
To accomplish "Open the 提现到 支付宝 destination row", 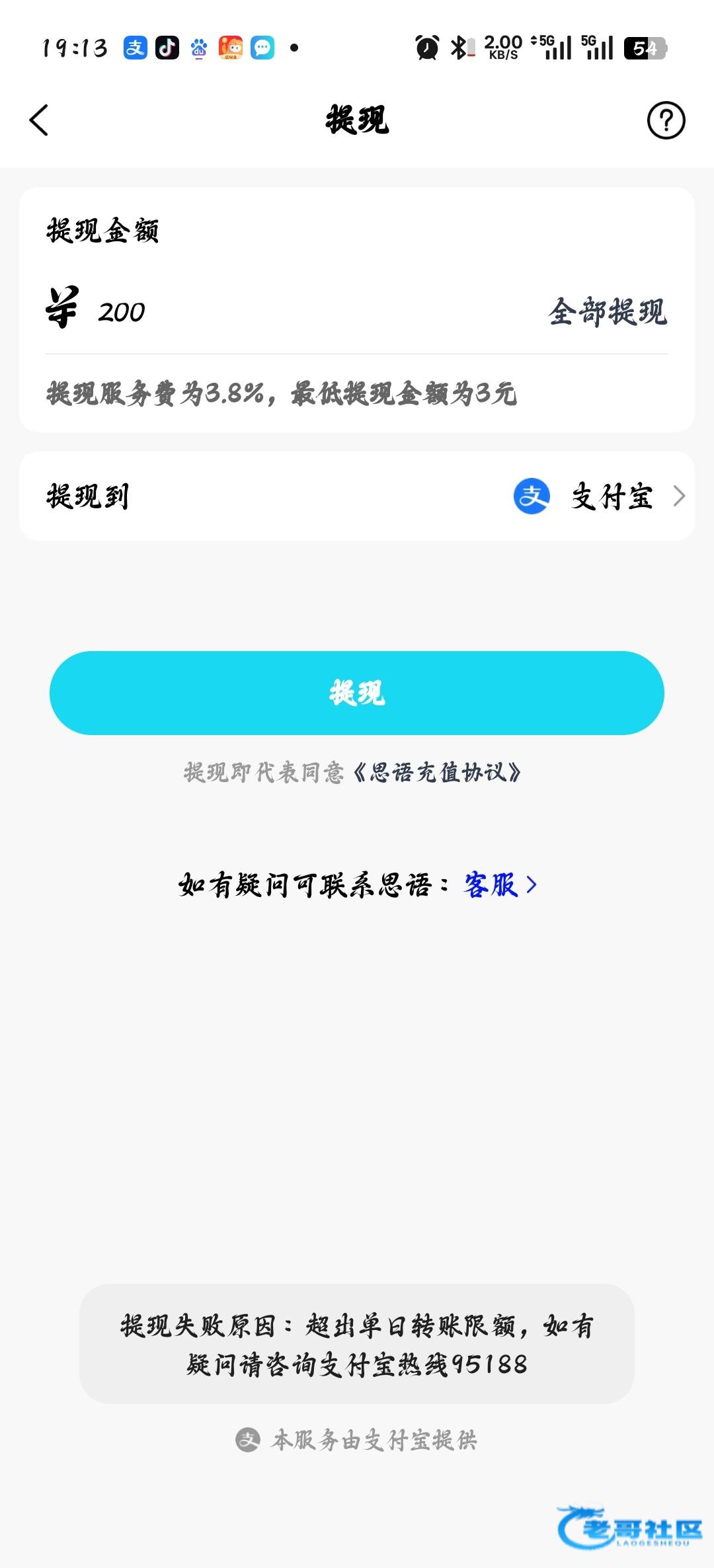I will click(x=357, y=496).
